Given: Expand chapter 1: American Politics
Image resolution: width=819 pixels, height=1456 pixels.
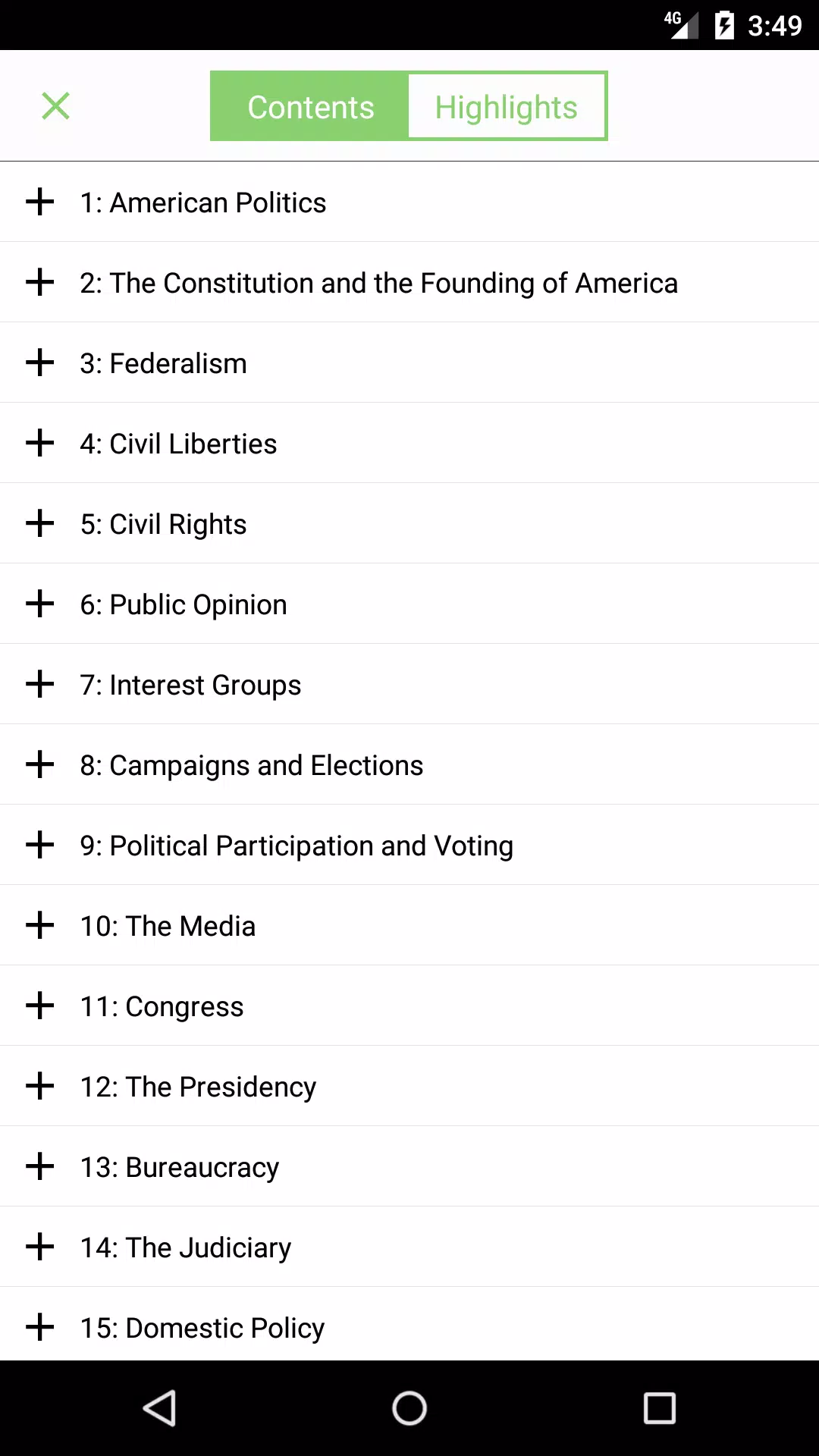Looking at the screenshot, I should pos(39,202).
